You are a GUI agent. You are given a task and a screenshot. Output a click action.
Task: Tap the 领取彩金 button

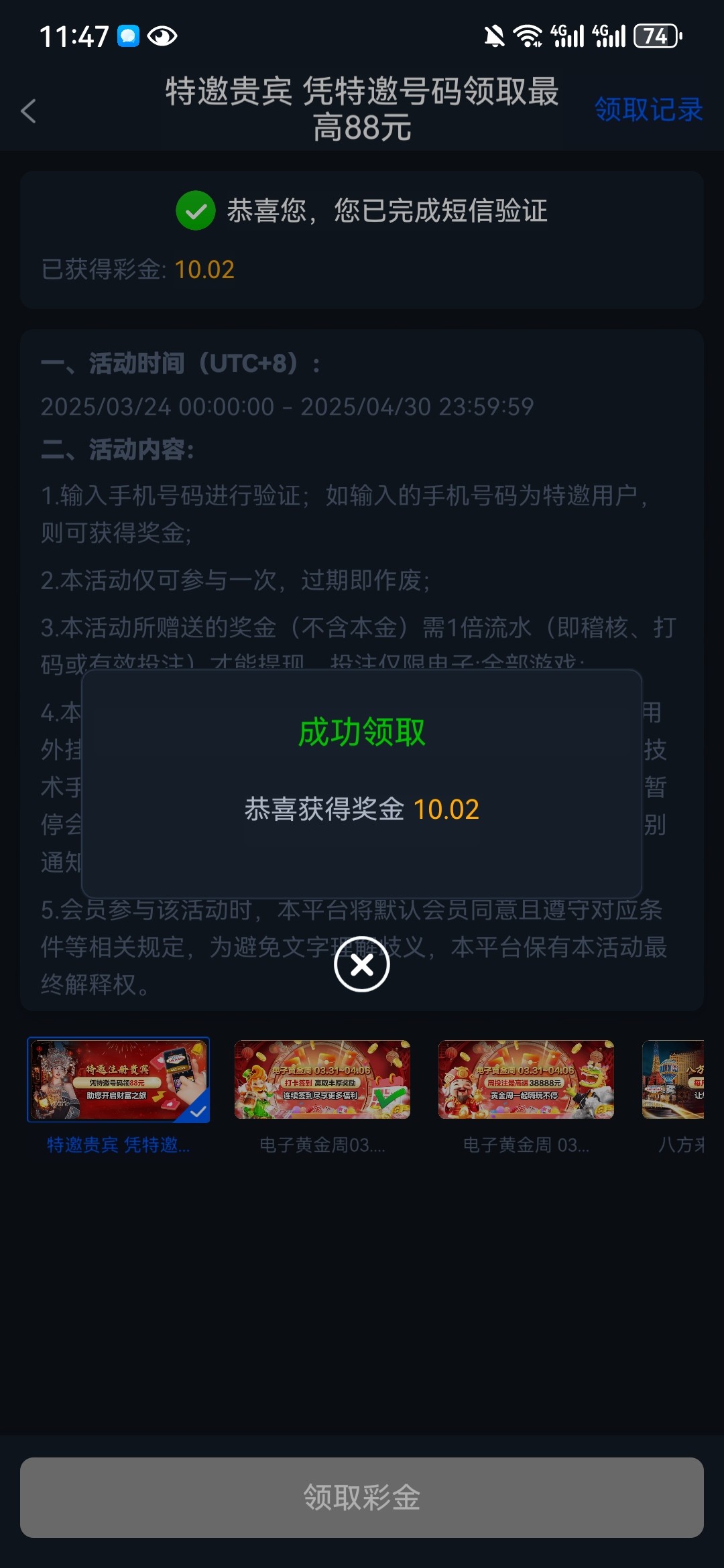click(362, 1498)
